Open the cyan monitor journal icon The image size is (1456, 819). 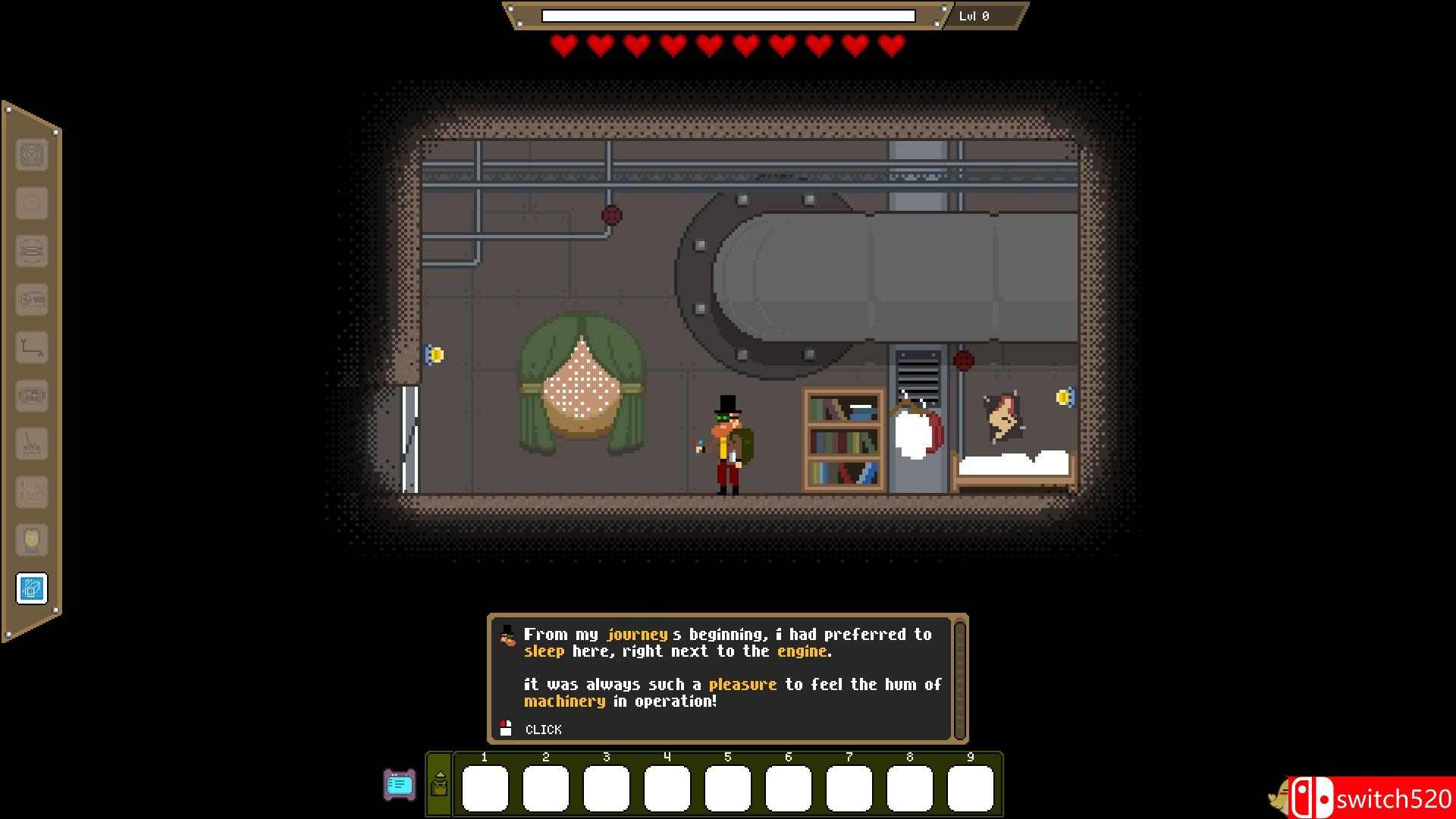pos(400,785)
